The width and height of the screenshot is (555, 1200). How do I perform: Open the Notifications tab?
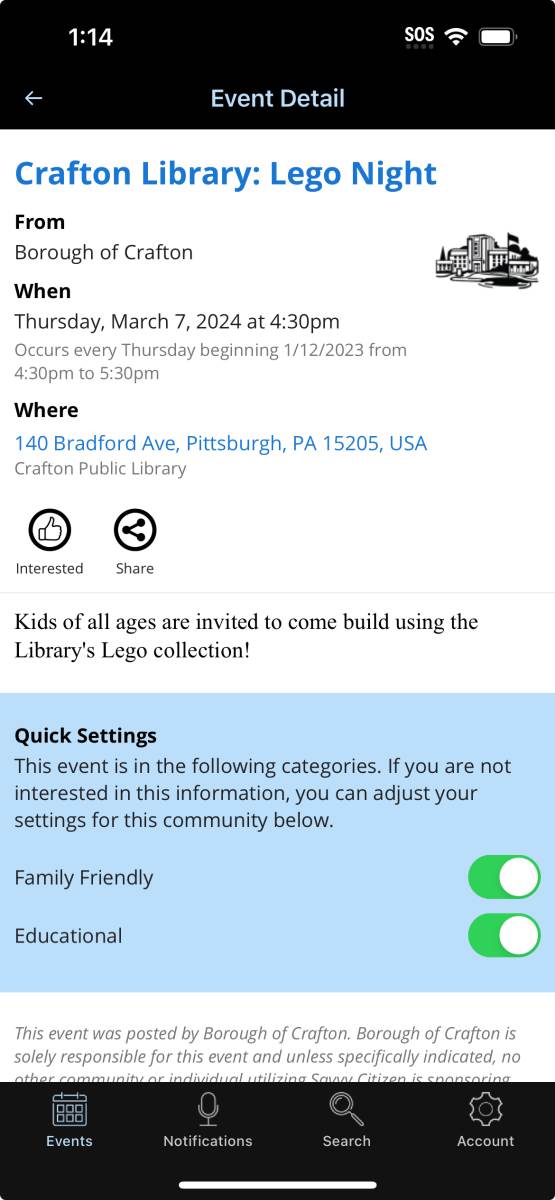(208, 1120)
